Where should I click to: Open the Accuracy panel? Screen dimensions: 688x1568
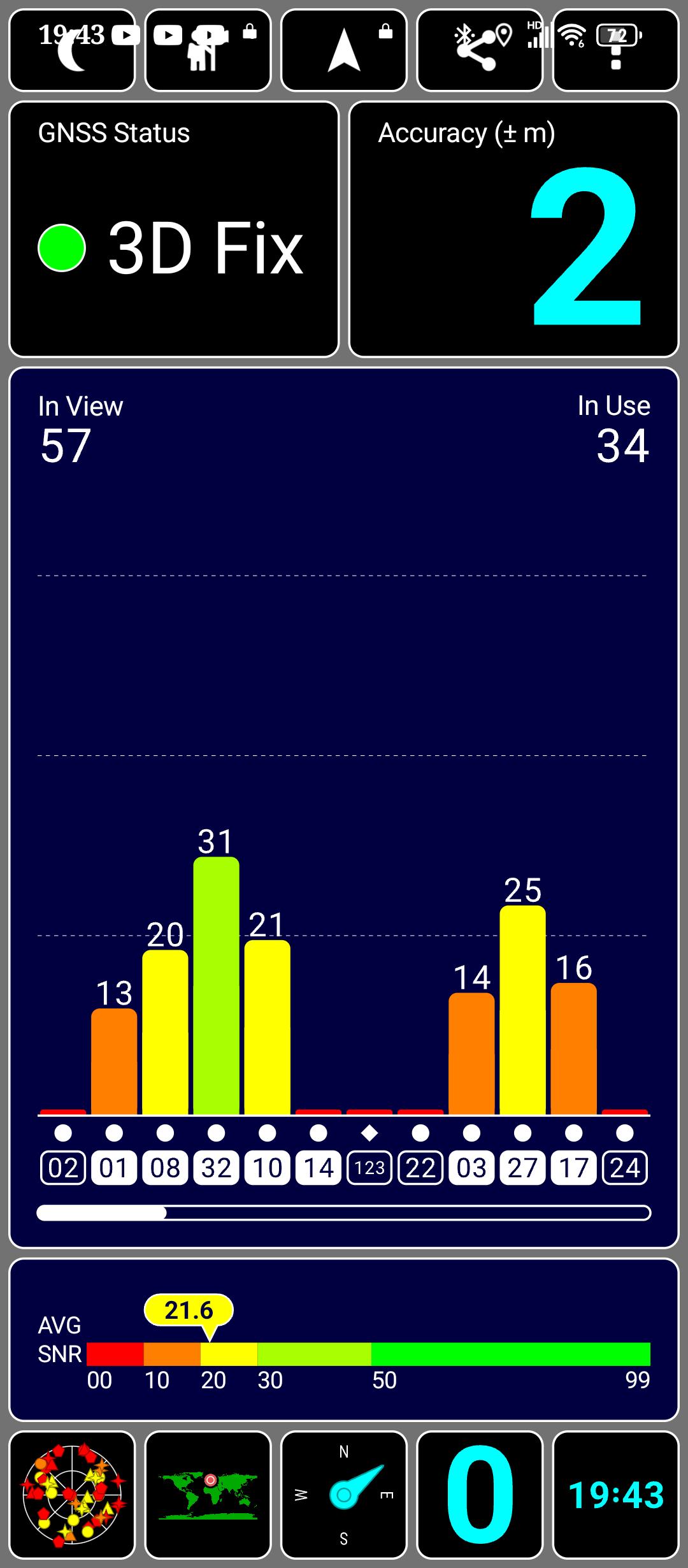pos(513,229)
